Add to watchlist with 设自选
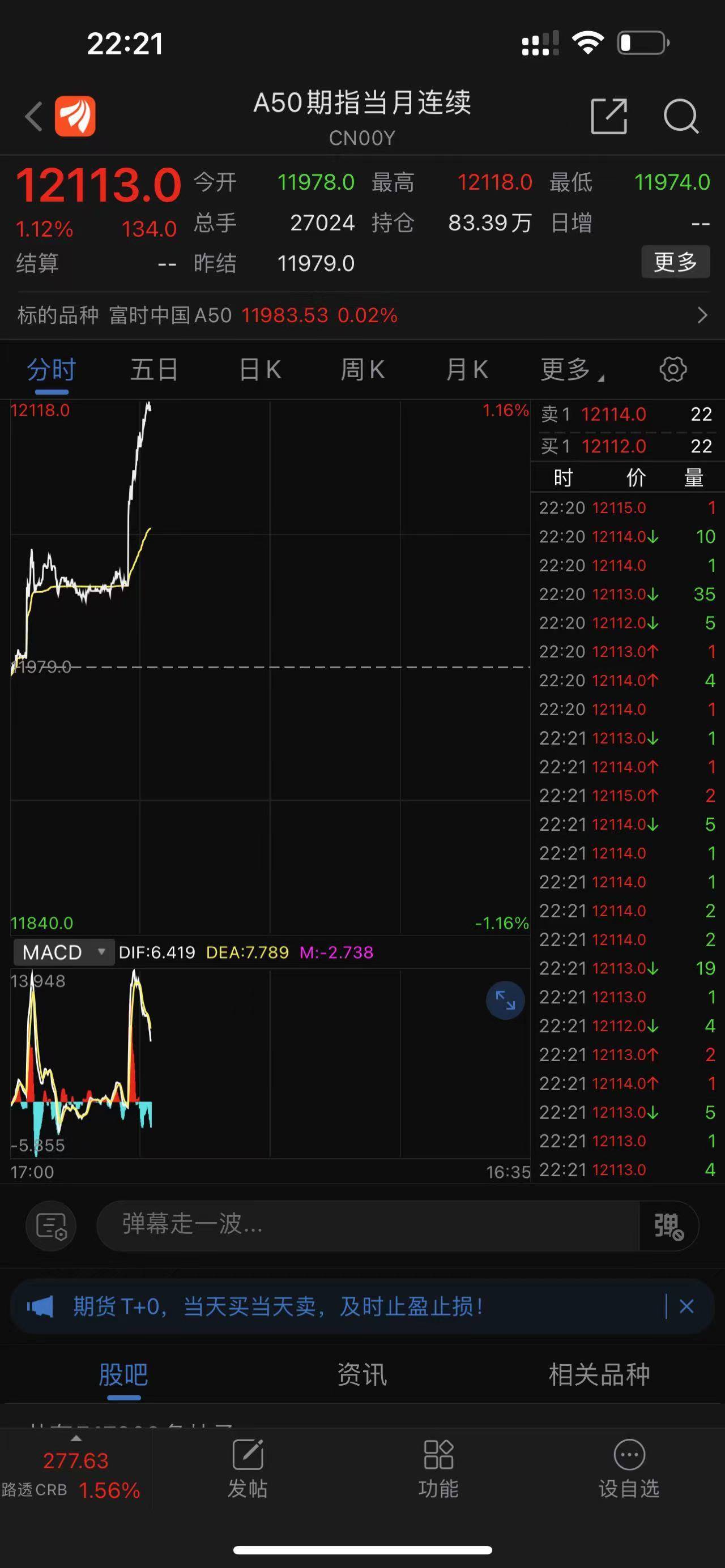The image size is (725, 1568). pyautogui.click(x=629, y=1468)
